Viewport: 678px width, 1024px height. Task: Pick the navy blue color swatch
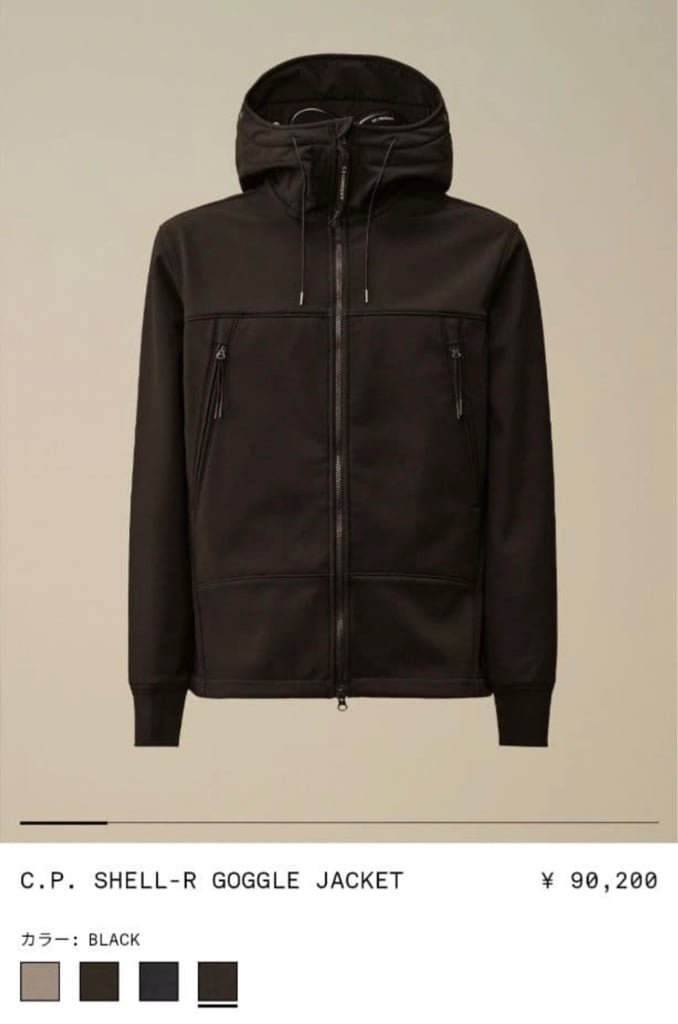(159, 981)
